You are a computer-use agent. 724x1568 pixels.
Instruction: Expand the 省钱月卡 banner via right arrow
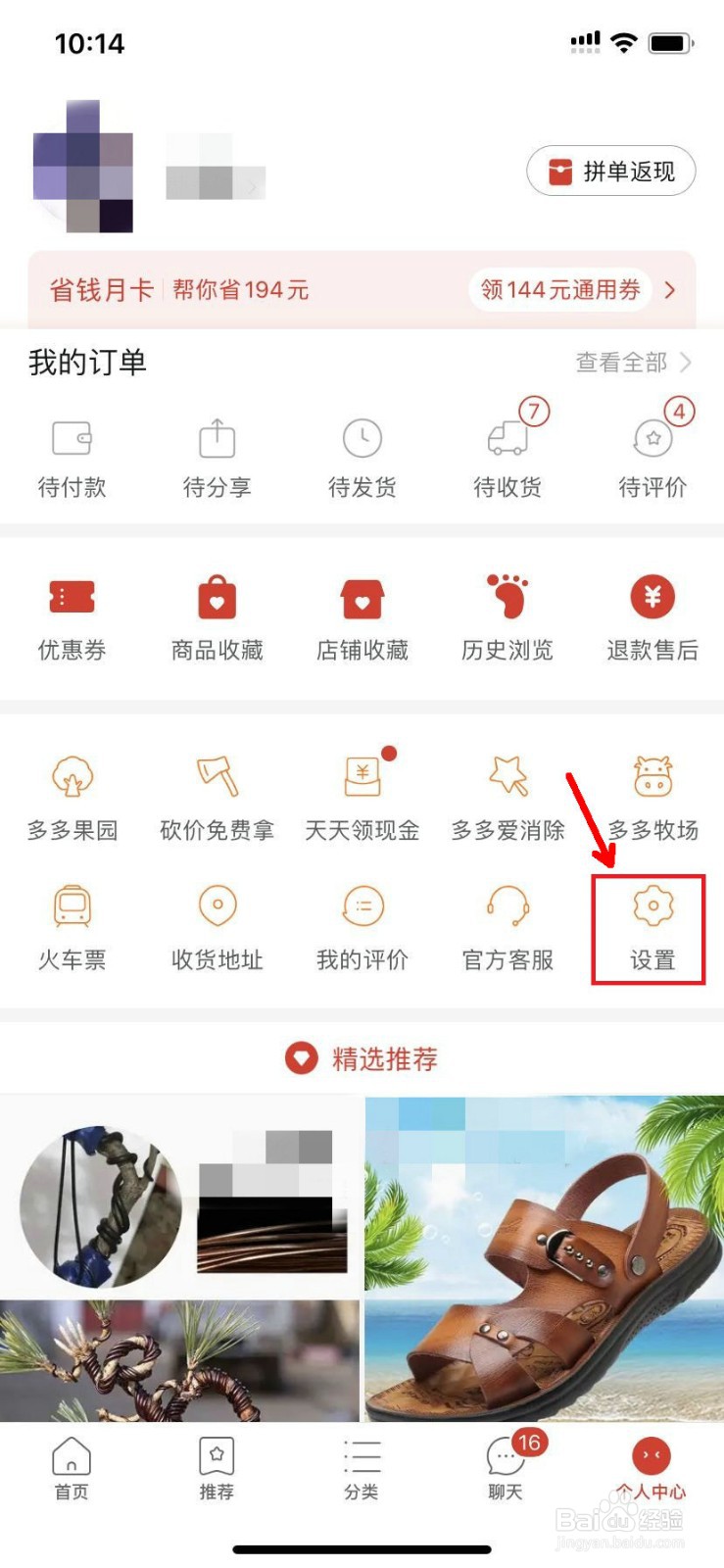click(670, 290)
